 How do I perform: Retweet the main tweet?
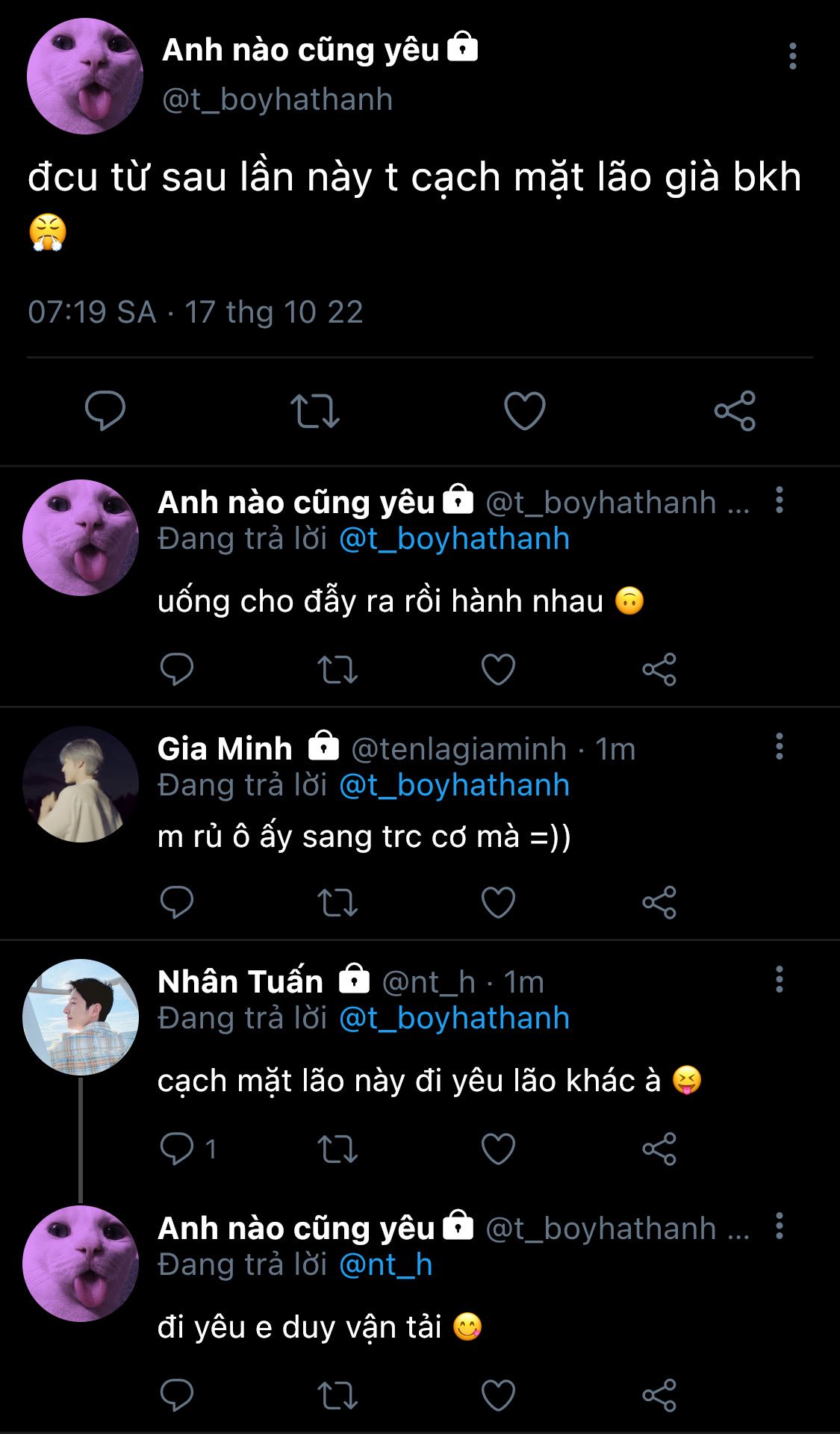(315, 410)
